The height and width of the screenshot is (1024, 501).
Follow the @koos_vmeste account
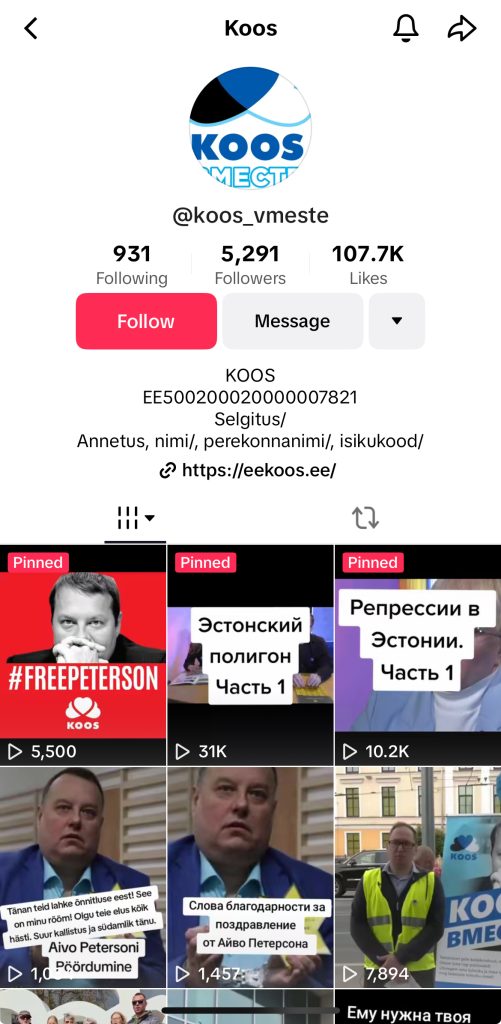[x=146, y=321]
